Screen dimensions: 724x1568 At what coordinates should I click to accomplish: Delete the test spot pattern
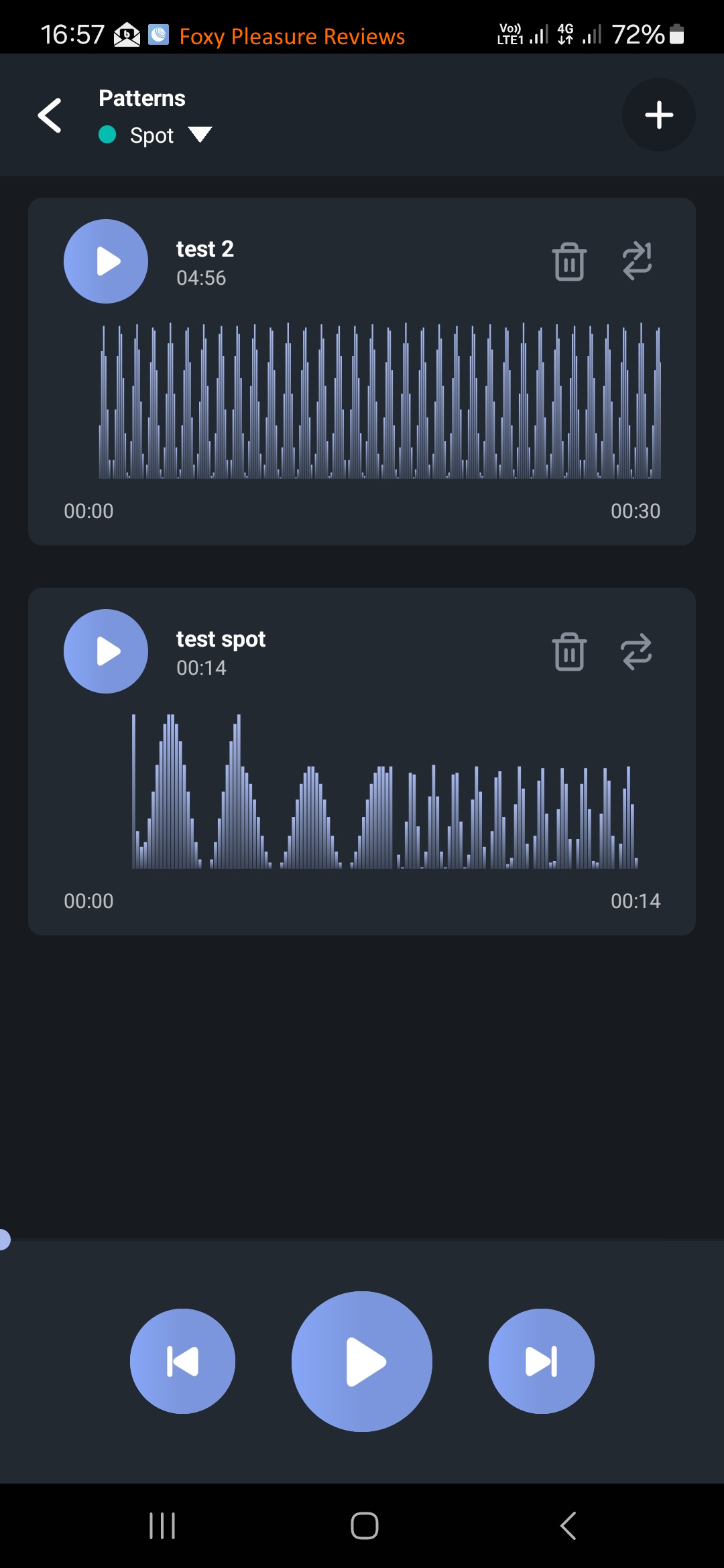[x=569, y=651]
